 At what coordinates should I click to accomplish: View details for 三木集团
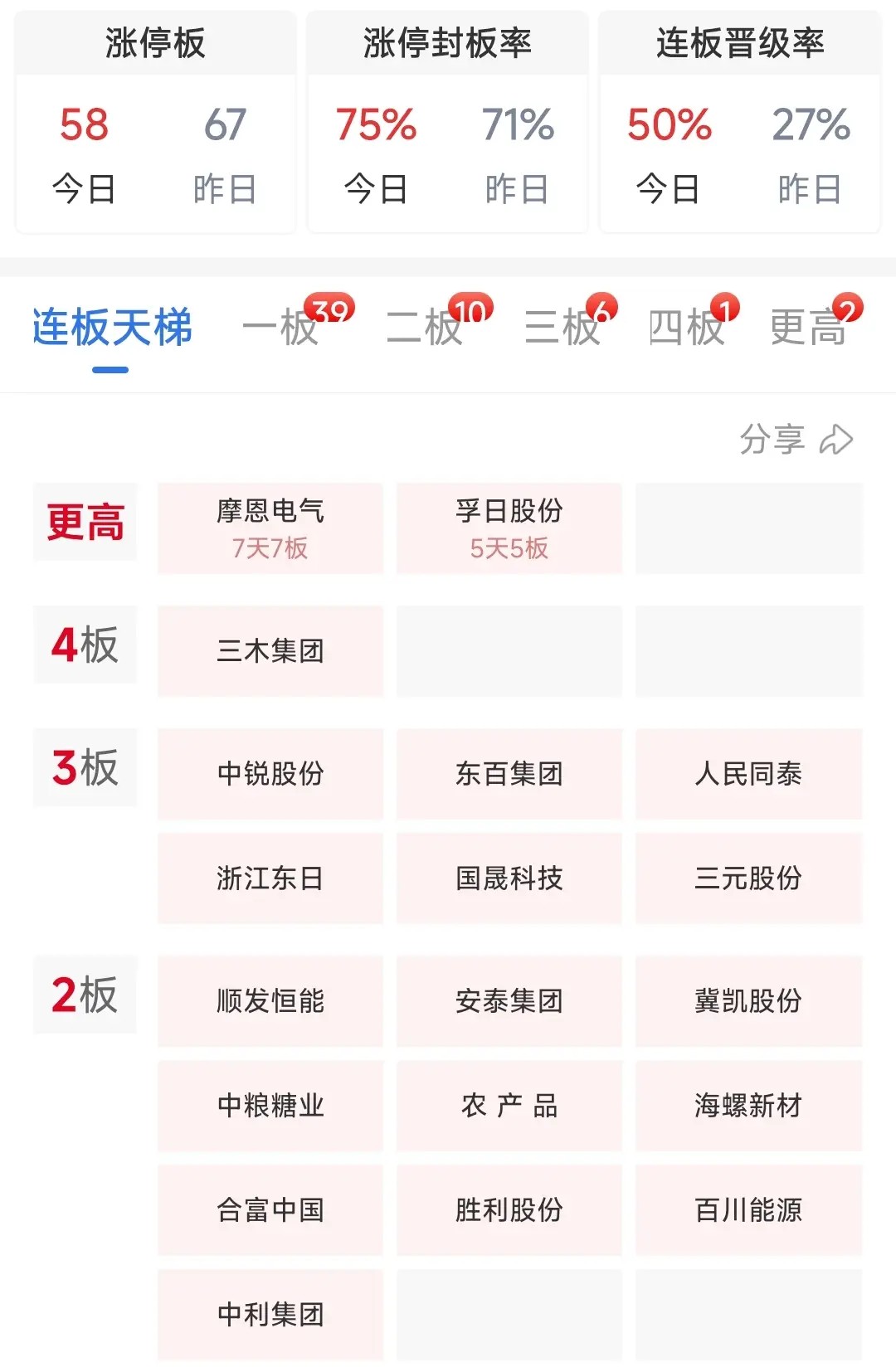click(x=270, y=651)
